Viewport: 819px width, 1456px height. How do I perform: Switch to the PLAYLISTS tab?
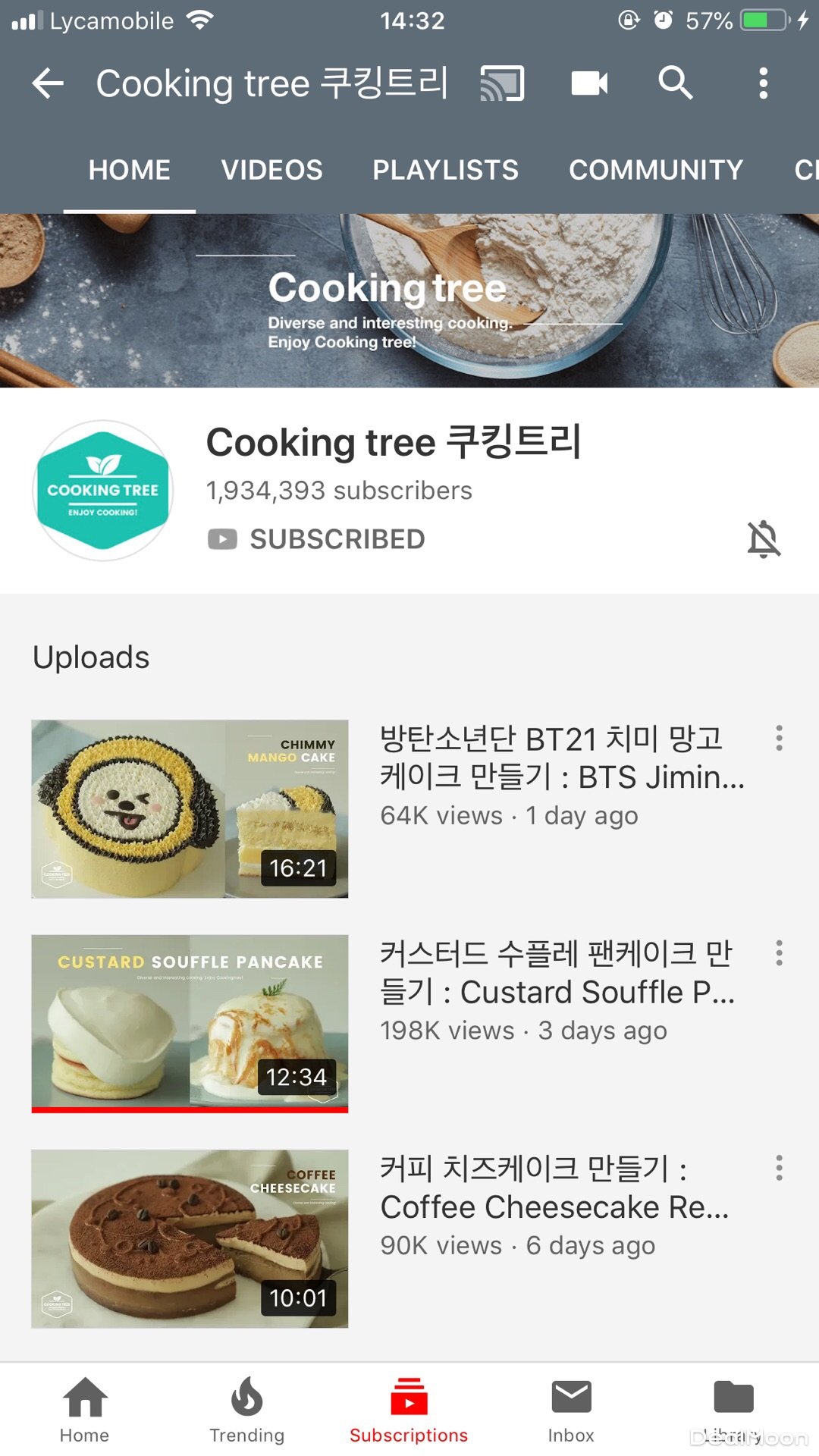(445, 170)
